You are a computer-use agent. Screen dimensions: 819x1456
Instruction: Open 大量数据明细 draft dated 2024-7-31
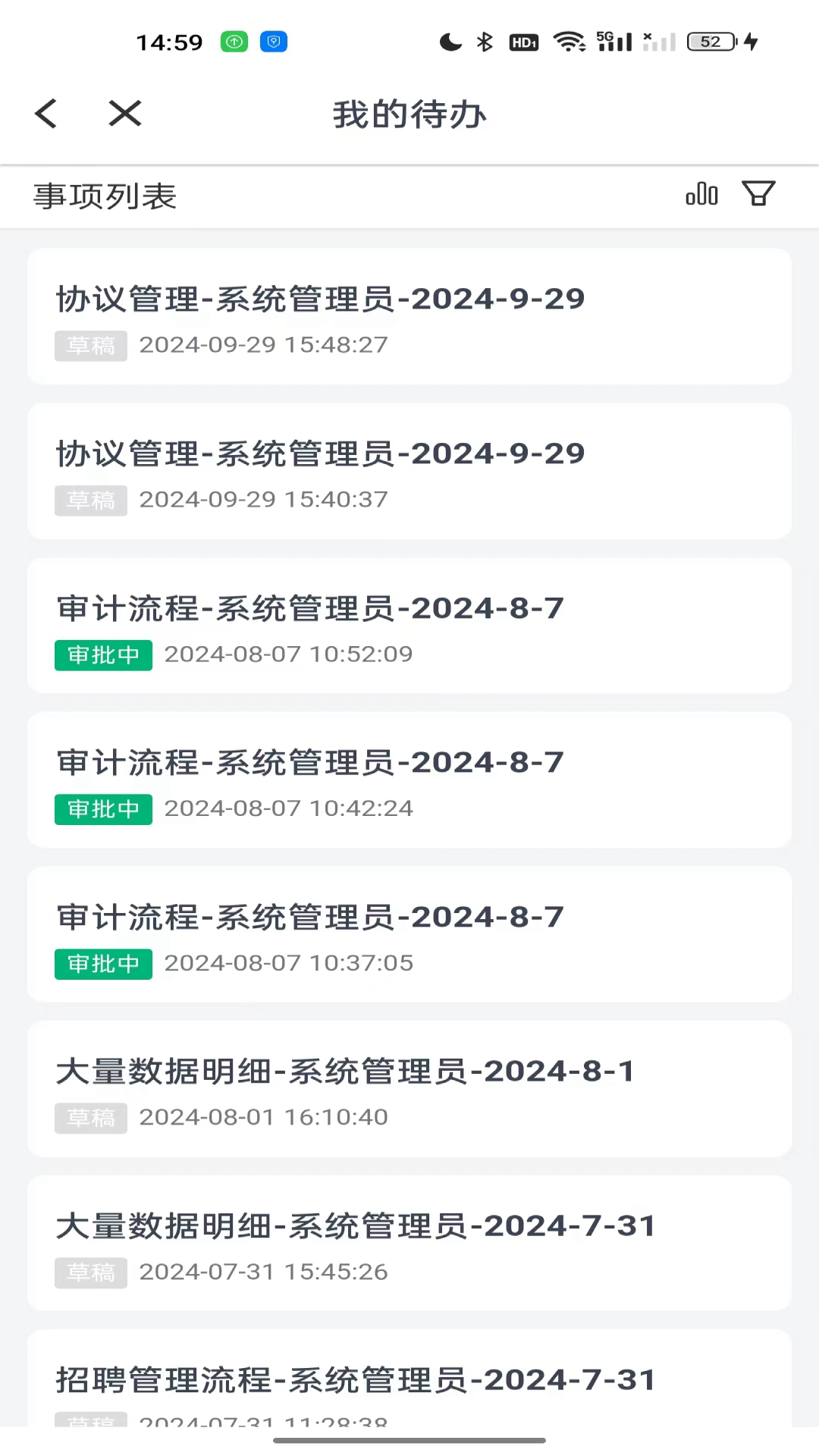[x=409, y=1244]
